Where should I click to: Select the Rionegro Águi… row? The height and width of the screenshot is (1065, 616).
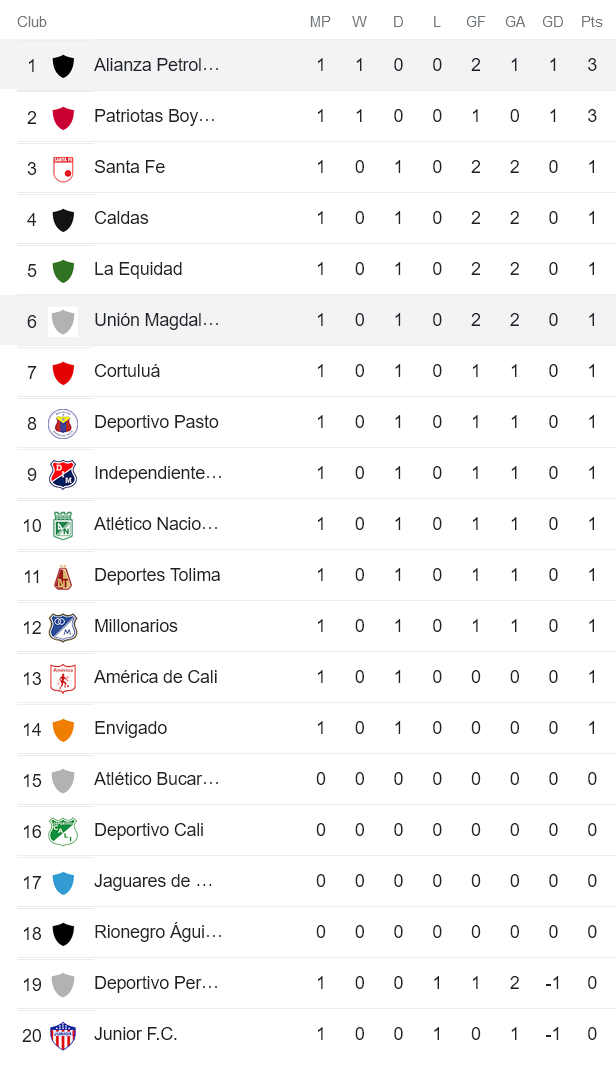pyautogui.click(x=158, y=932)
